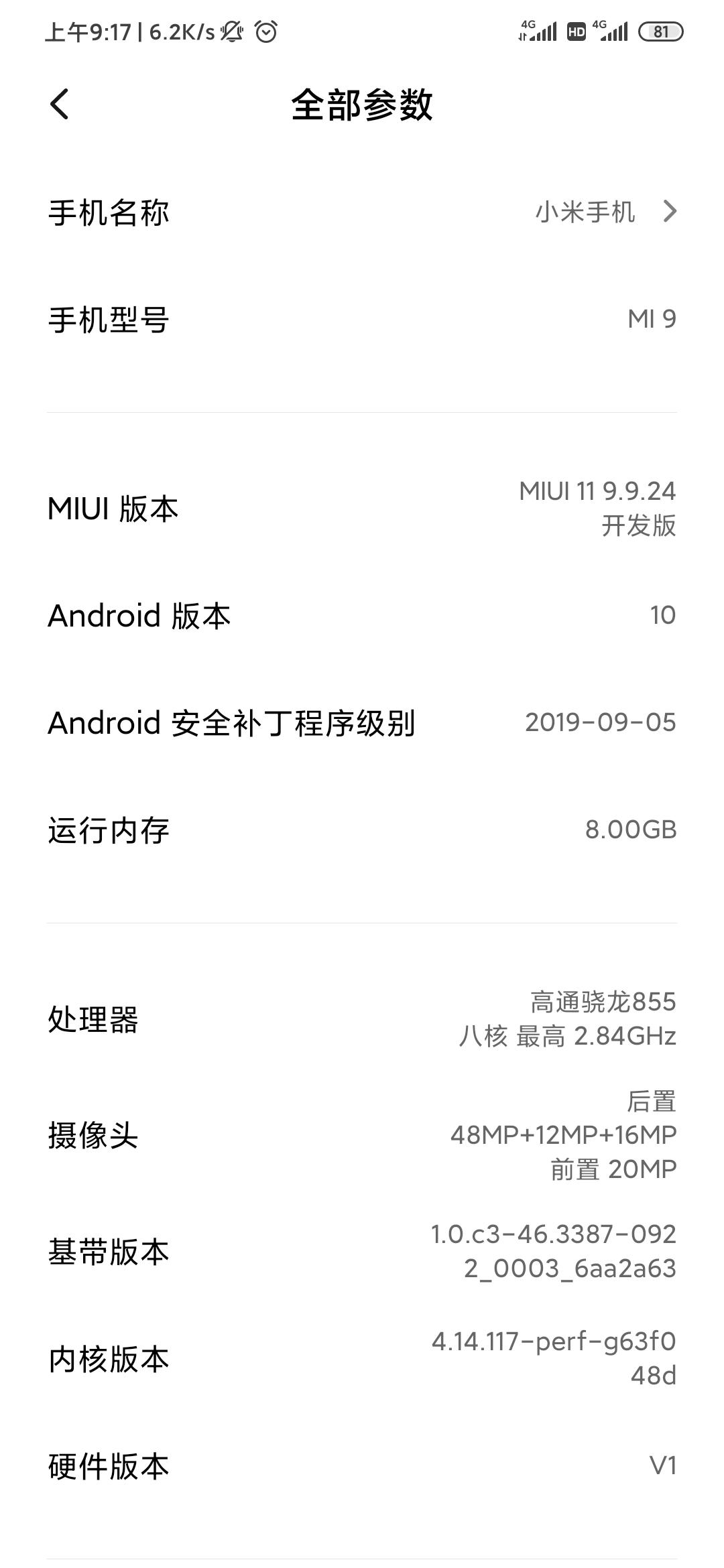
Task: Open the 手机名称 row to rename the phone
Action: (362, 212)
